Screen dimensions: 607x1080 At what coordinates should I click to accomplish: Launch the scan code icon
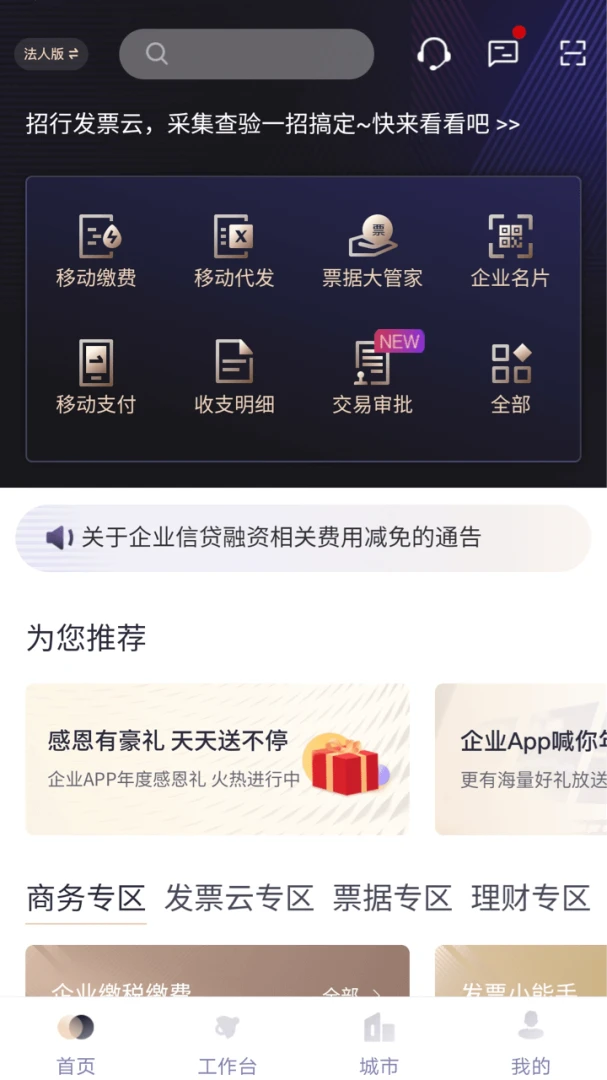point(572,54)
